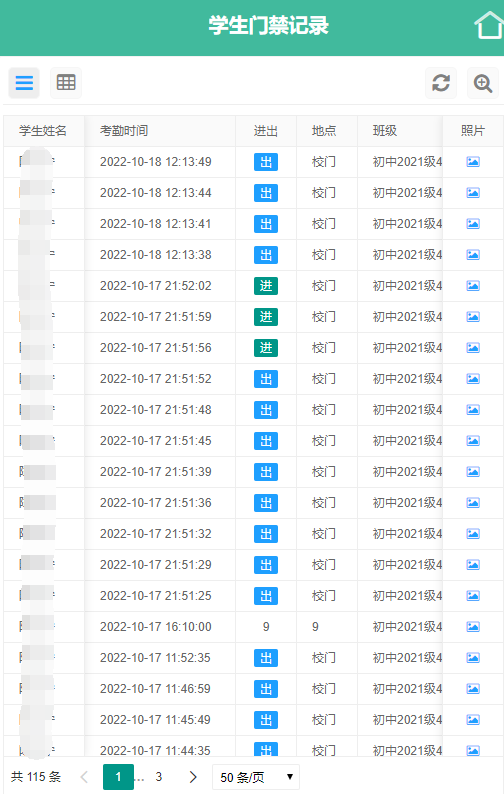Go to the home page icon
The height and width of the screenshot is (794, 504).
pyautogui.click(x=489, y=25)
